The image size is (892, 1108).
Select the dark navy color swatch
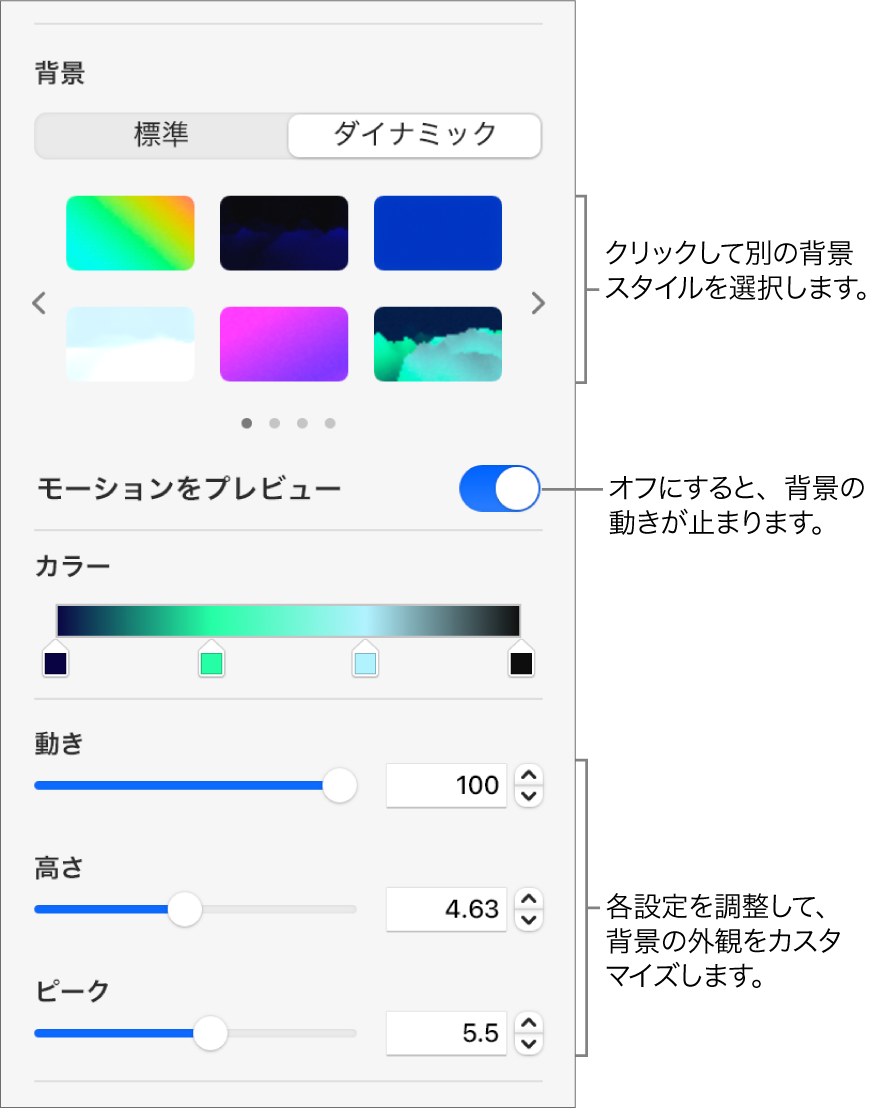(x=55, y=662)
